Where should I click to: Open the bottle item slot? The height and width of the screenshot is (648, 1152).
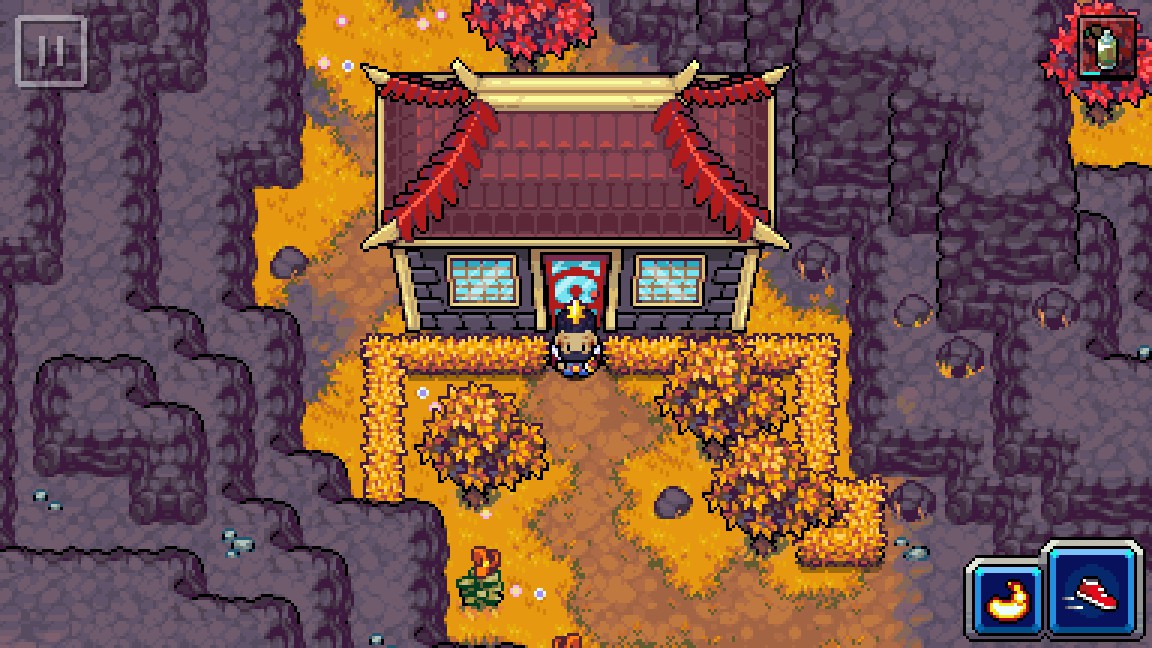[x=1107, y=47]
